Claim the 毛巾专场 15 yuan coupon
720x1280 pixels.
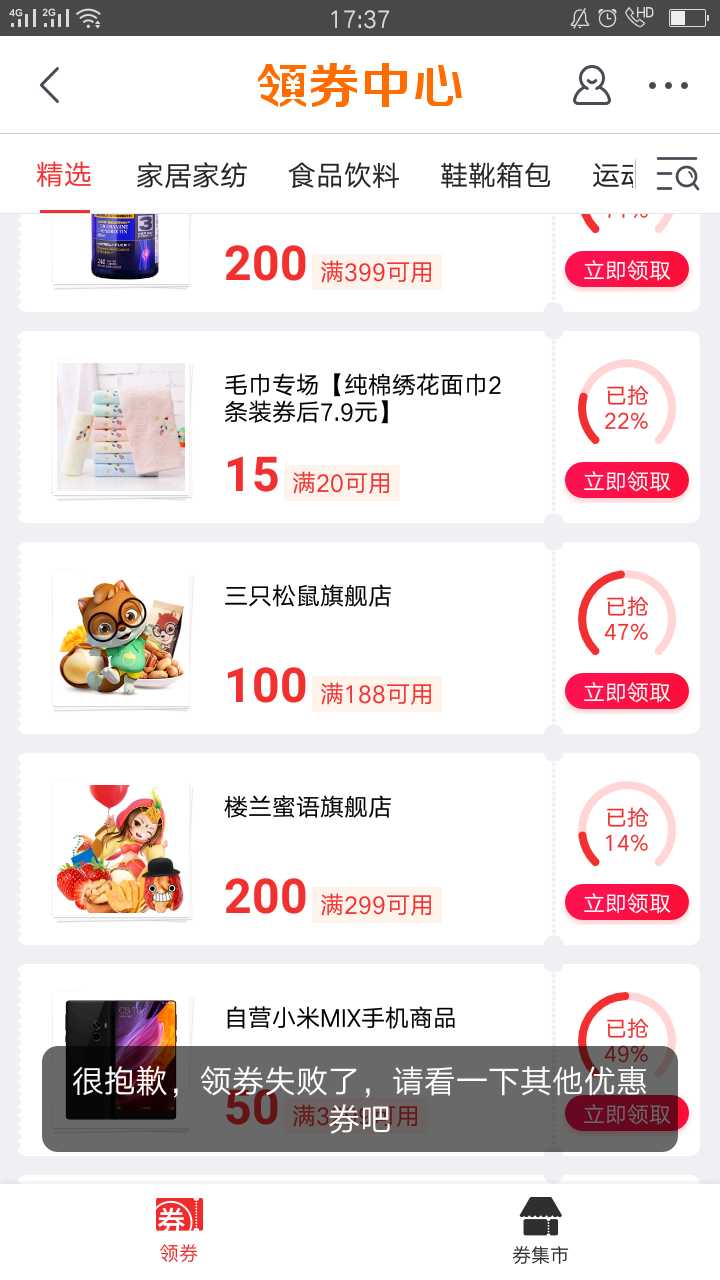(627, 481)
